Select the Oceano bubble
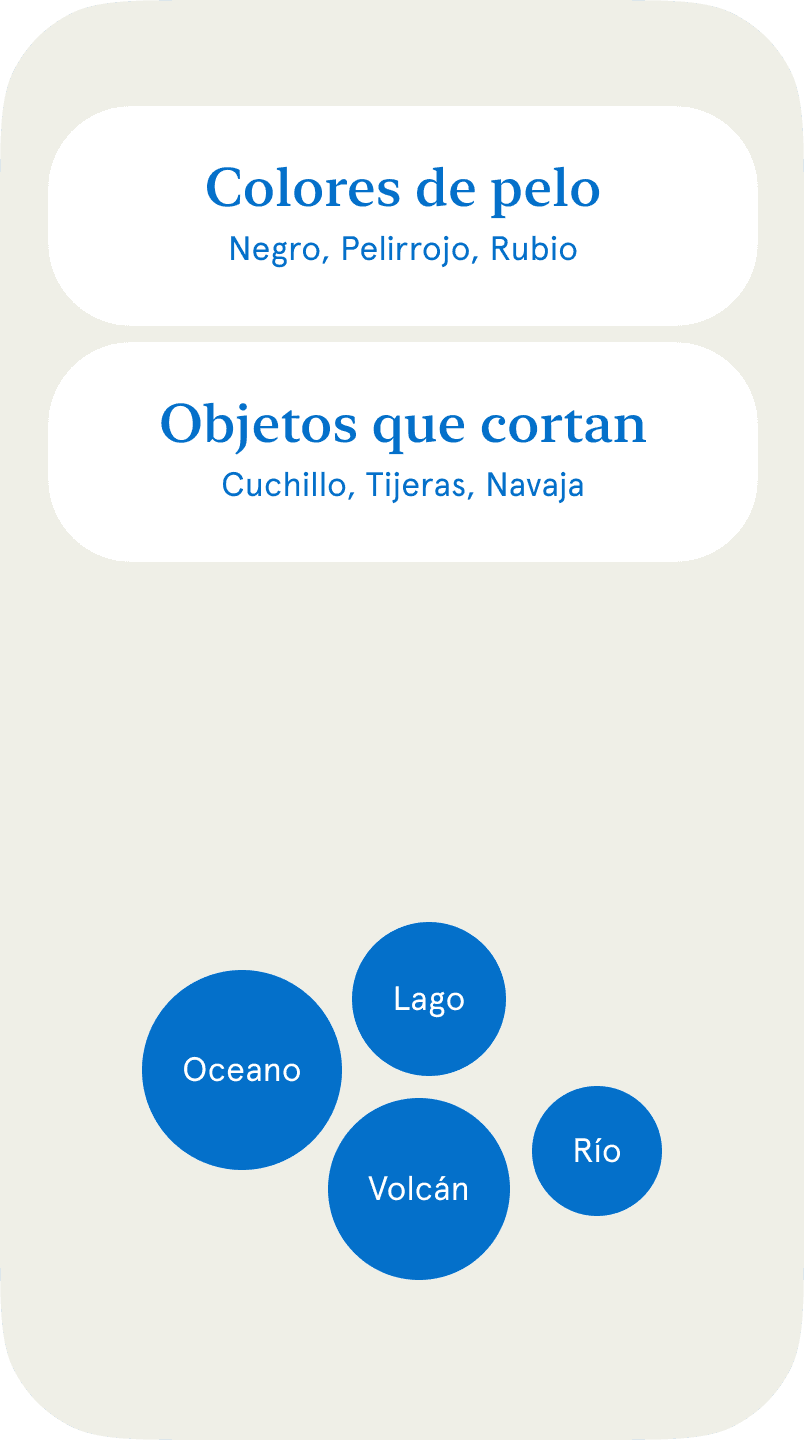 (242, 1070)
